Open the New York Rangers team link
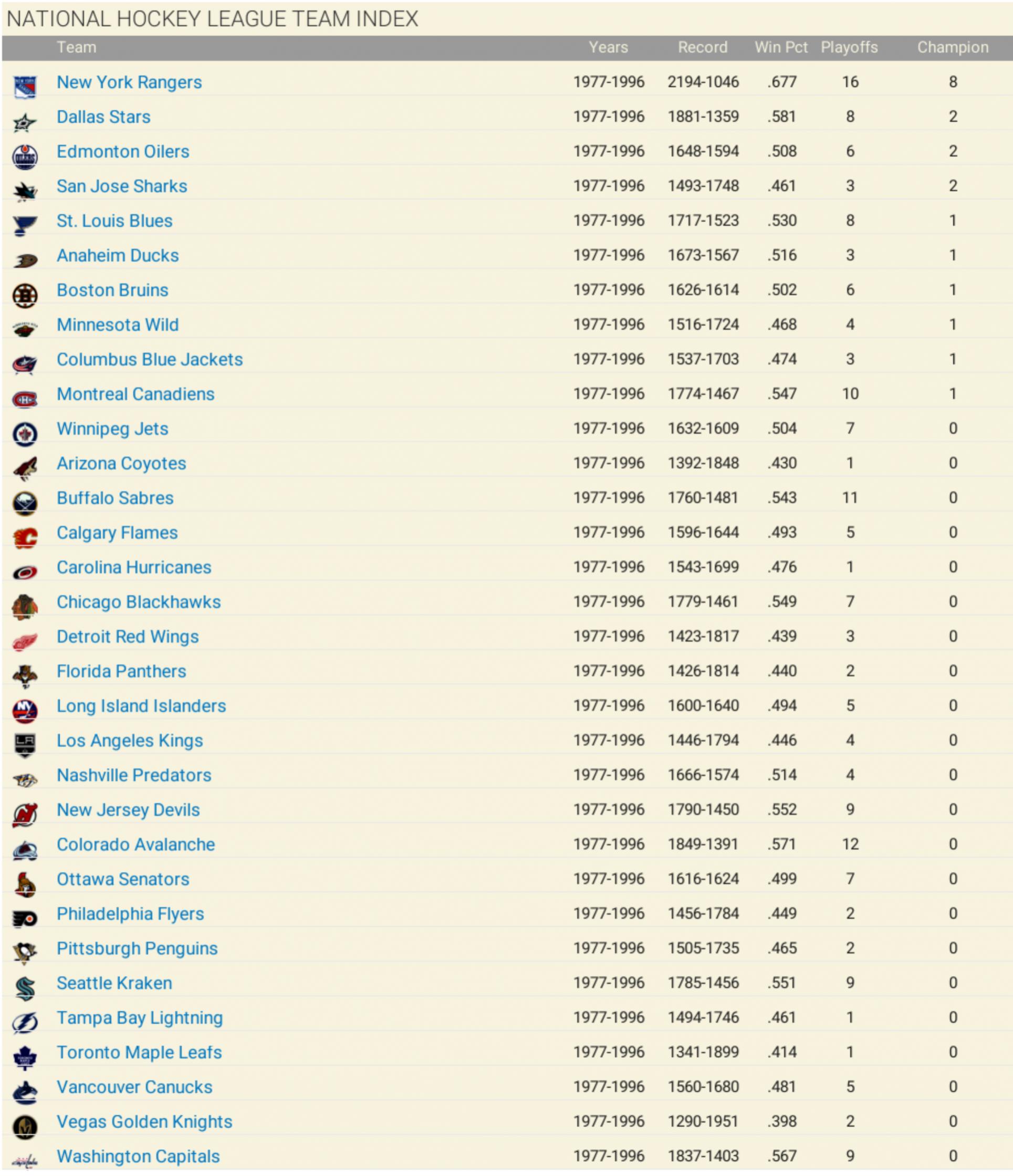The width and height of the screenshot is (1013, 1176). 129,82
